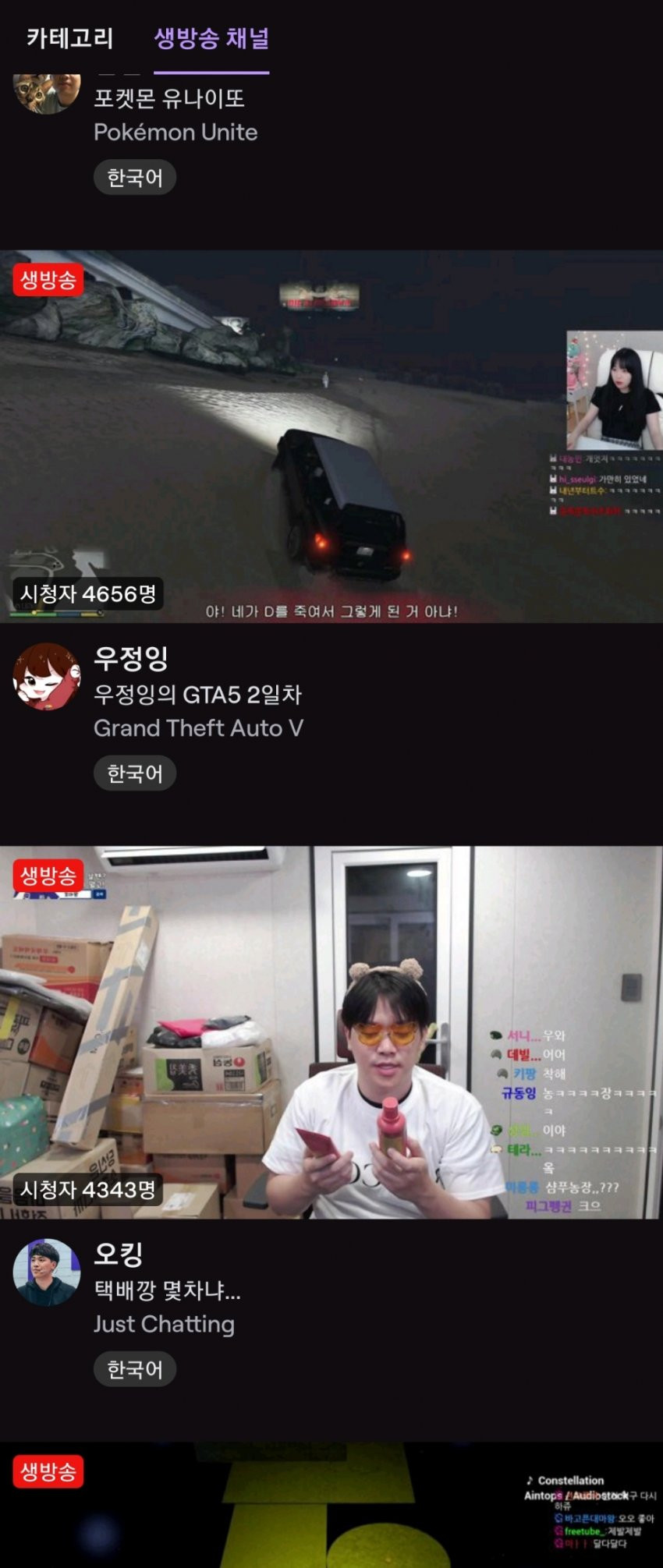
Task: Open 오킹's channel avatar
Action: (47, 1272)
